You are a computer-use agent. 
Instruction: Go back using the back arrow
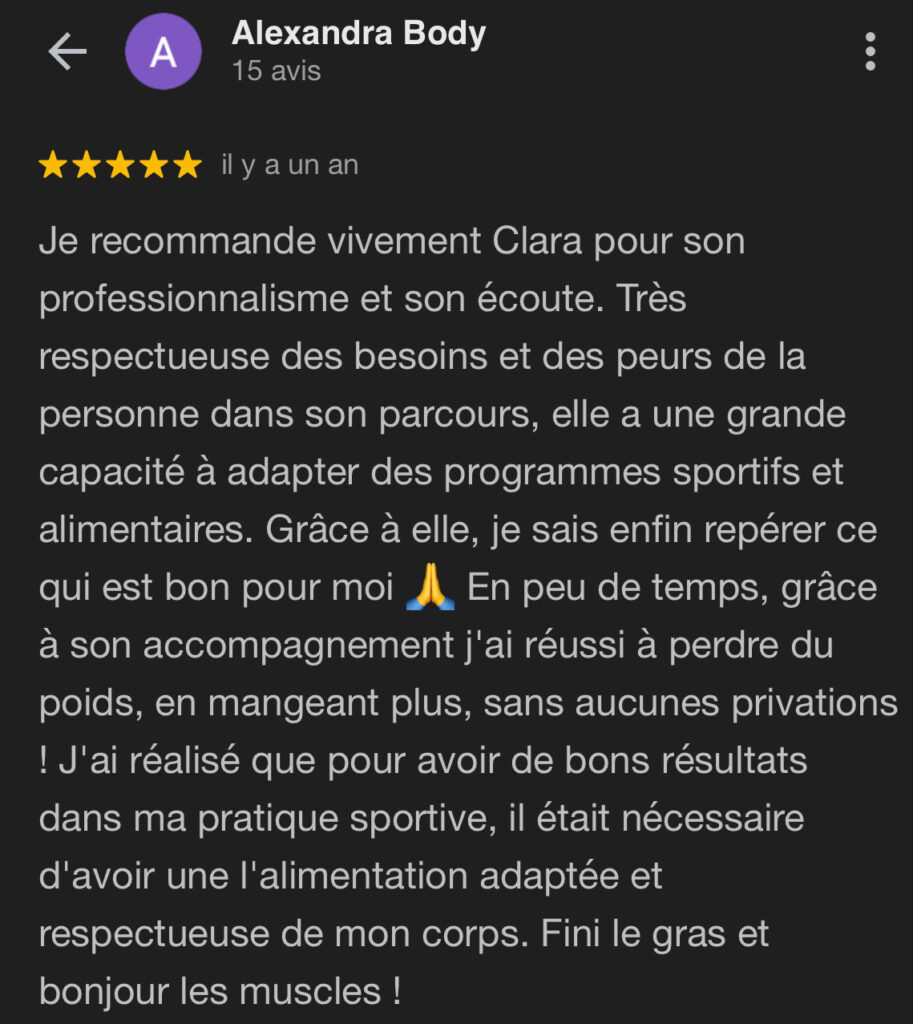tap(67, 52)
